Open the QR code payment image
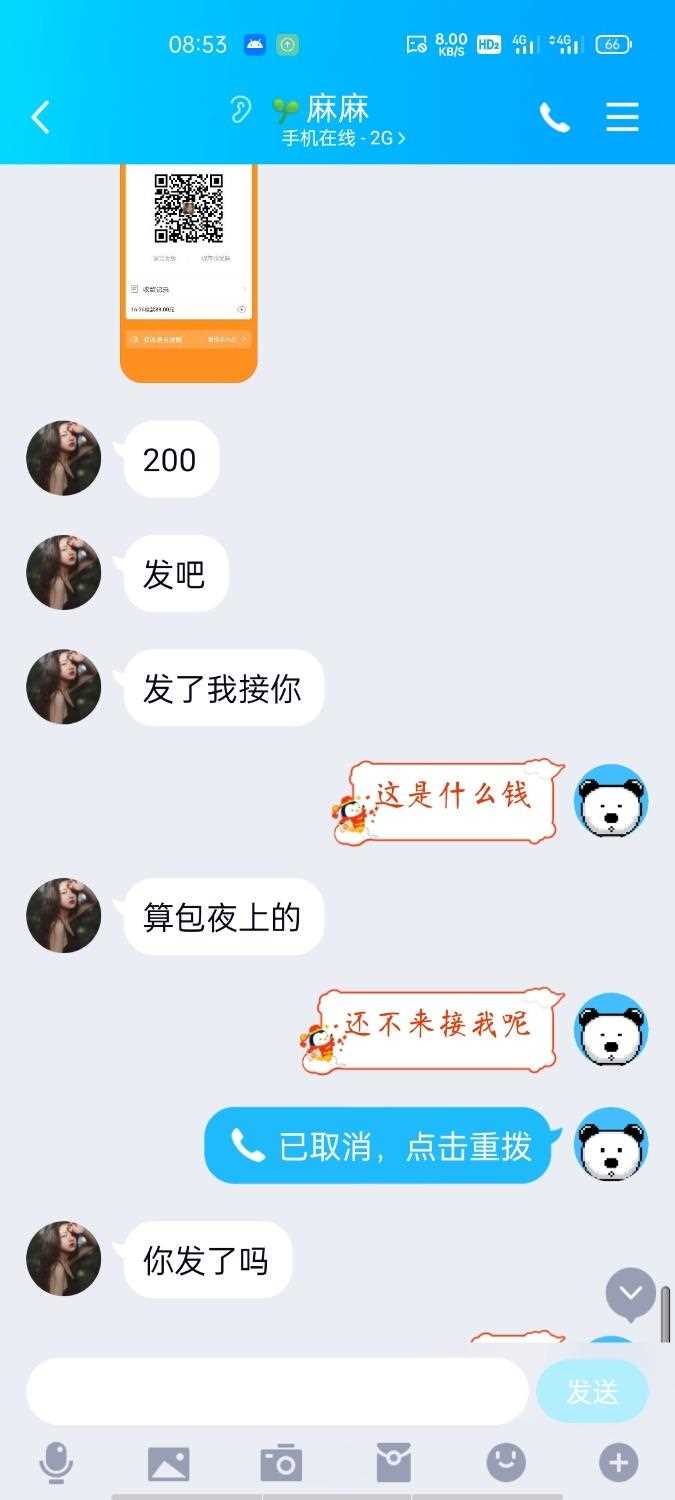Image resolution: width=675 pixels, height=1500 pixels. coord(188,272)
